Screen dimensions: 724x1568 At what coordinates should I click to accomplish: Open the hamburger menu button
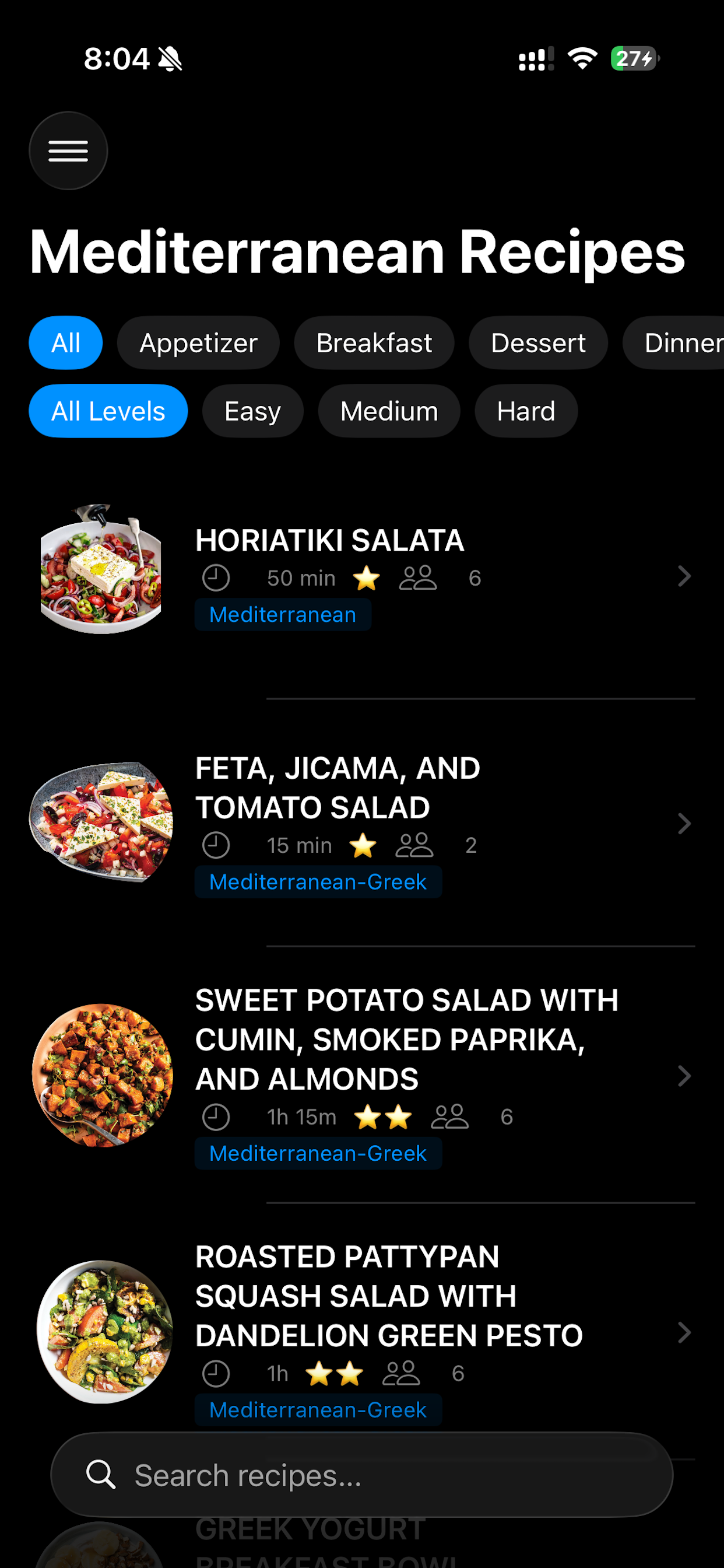pos(68,151)
